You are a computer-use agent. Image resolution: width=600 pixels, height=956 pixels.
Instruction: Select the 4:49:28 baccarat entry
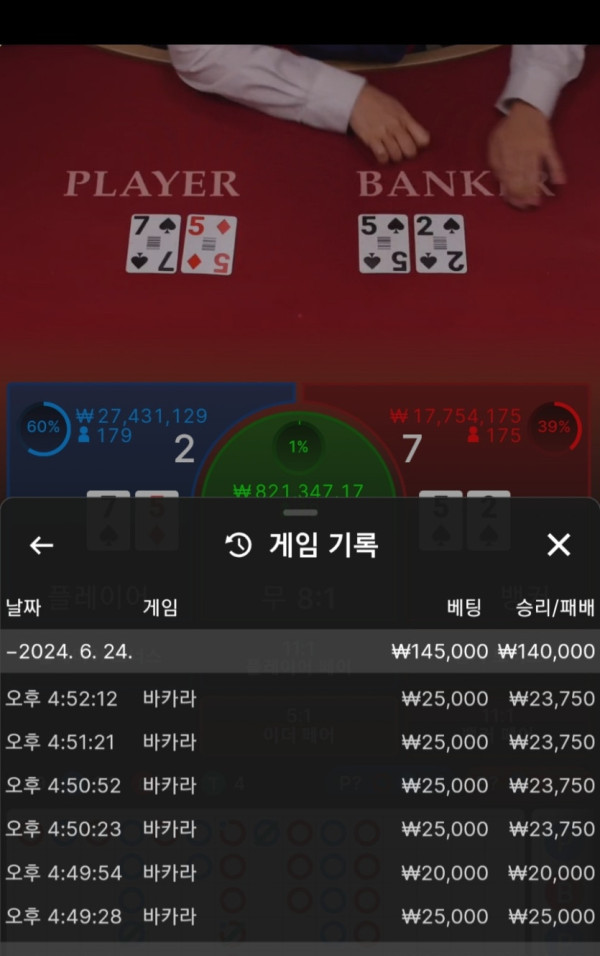(300, 916)
